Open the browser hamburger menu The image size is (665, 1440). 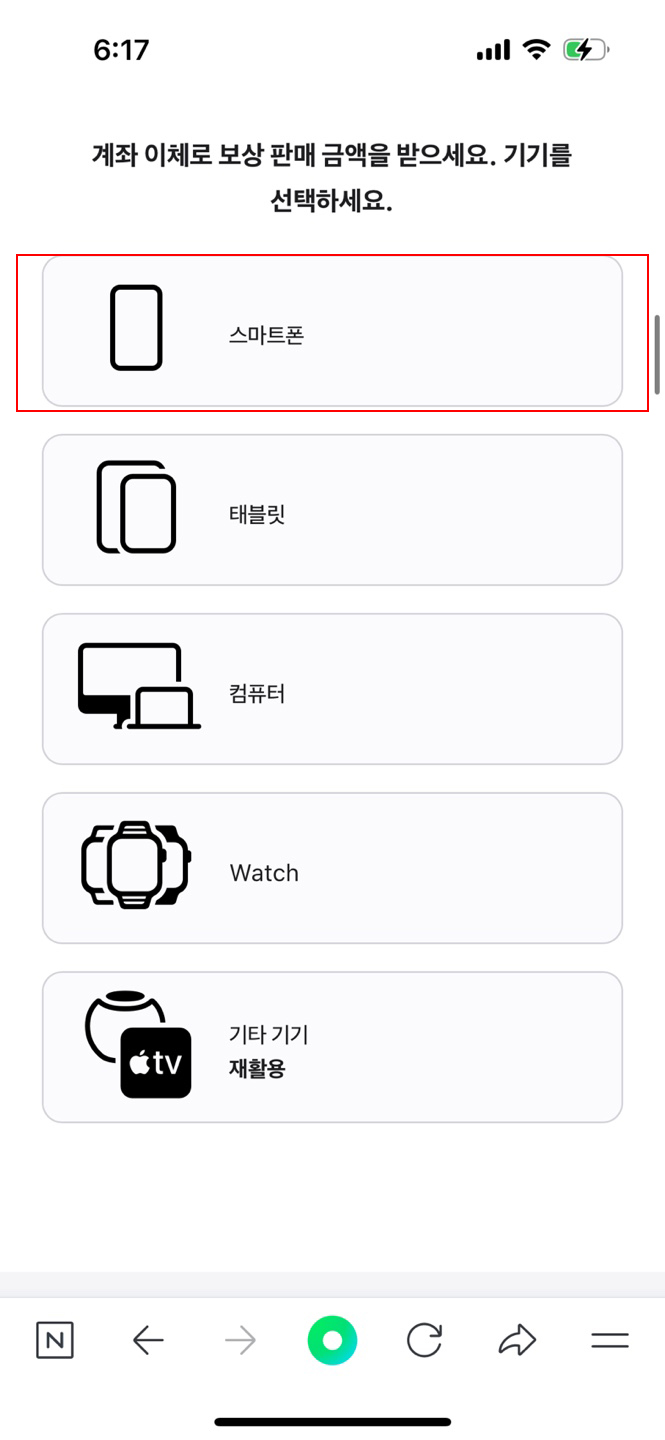pyautogui.click(x=610, y=1340)
